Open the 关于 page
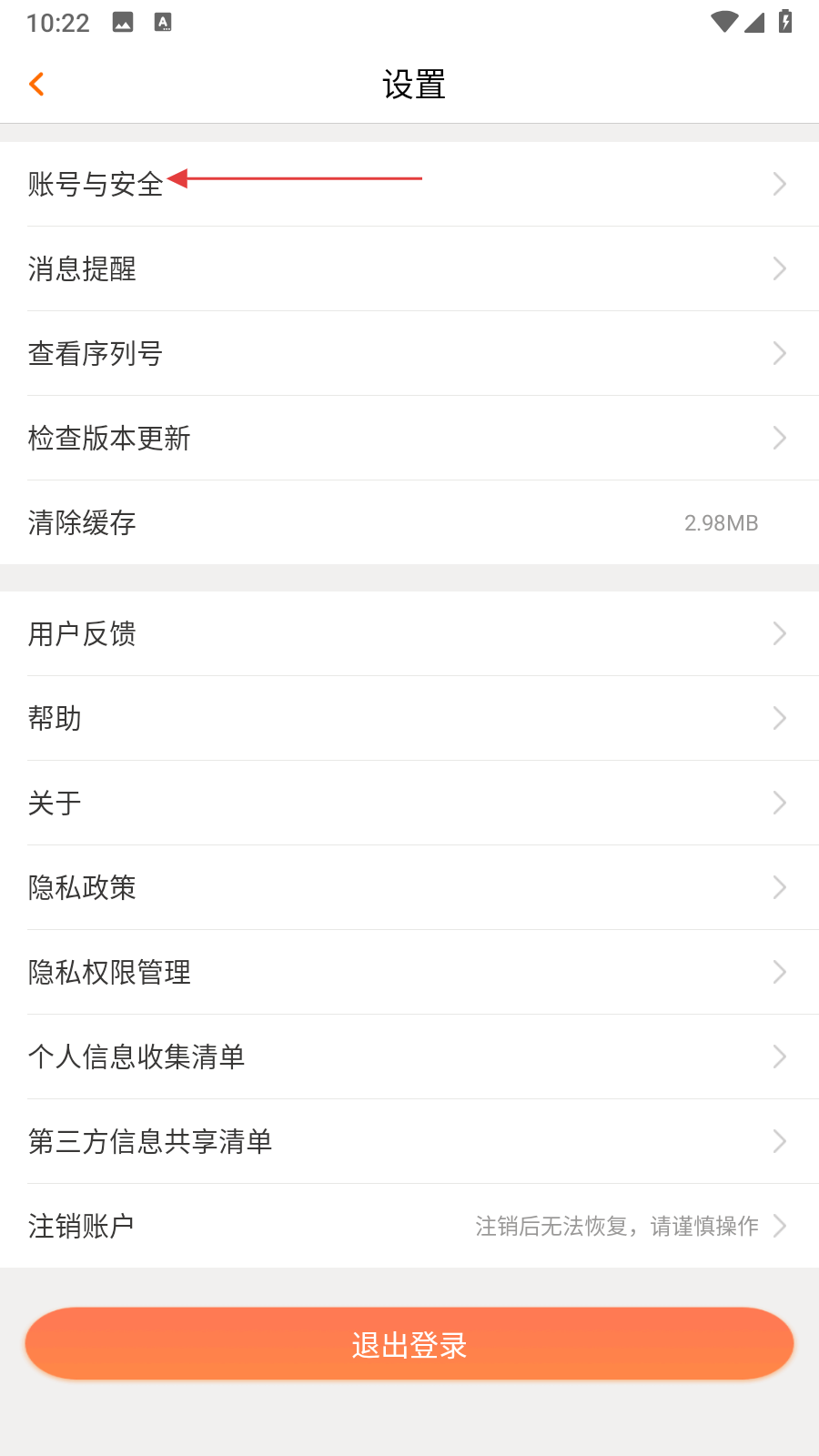This screenshot has height=1456, width=819. [409, 804]
